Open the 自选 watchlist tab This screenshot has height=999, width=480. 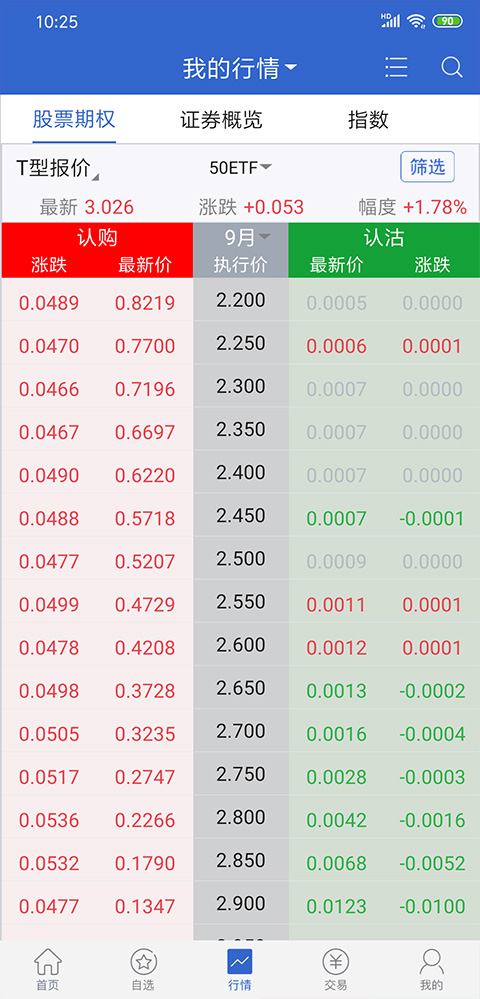pyautogui.click(x=143, y=970)
